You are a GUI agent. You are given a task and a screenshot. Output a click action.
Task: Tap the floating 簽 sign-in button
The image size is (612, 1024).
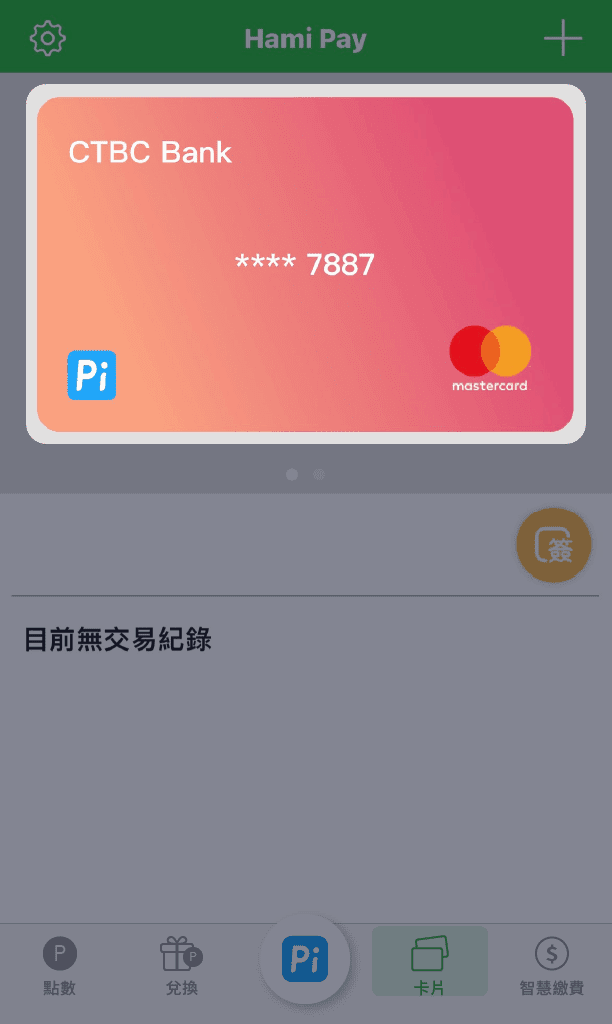click(x=553, y=545)
